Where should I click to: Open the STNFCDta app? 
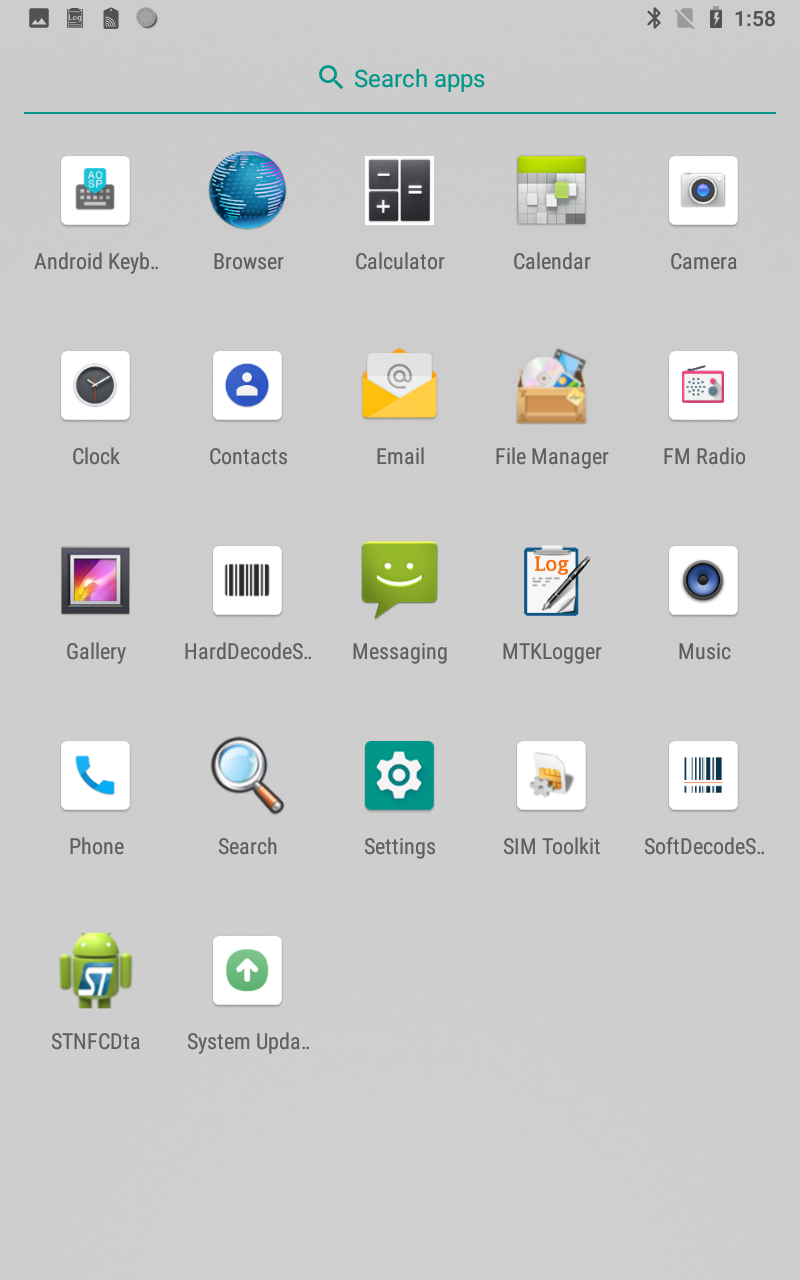pyautogui.click(x=95, y=970)
